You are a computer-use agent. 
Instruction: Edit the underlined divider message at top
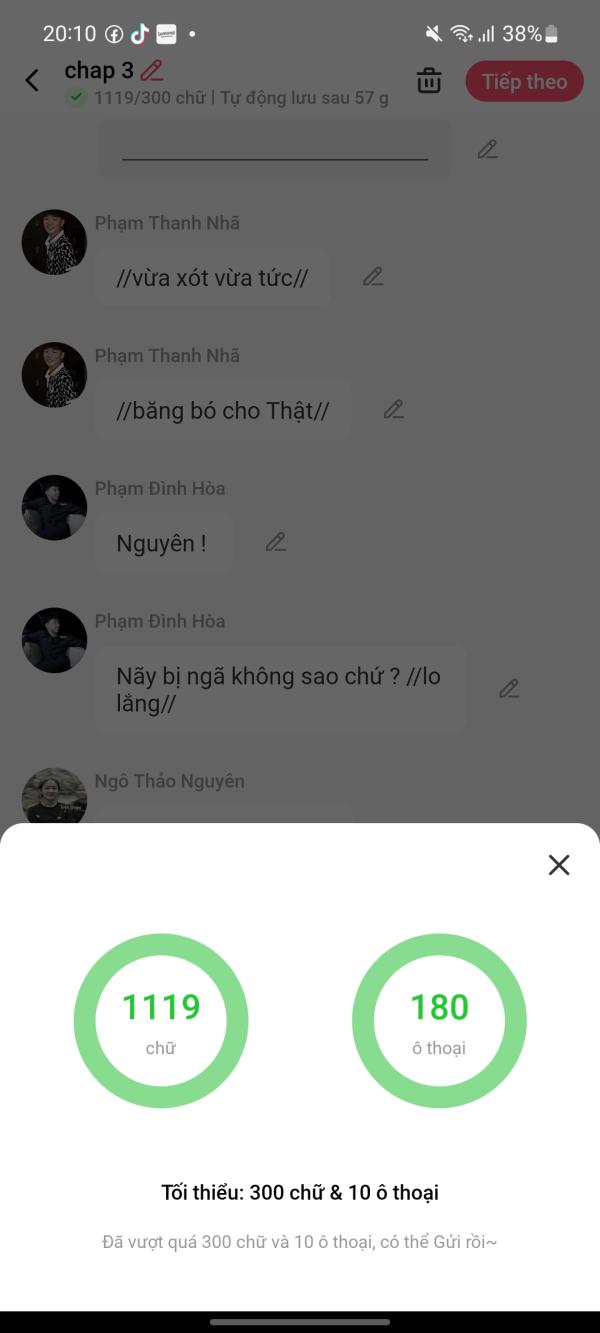tap(487, 150)
